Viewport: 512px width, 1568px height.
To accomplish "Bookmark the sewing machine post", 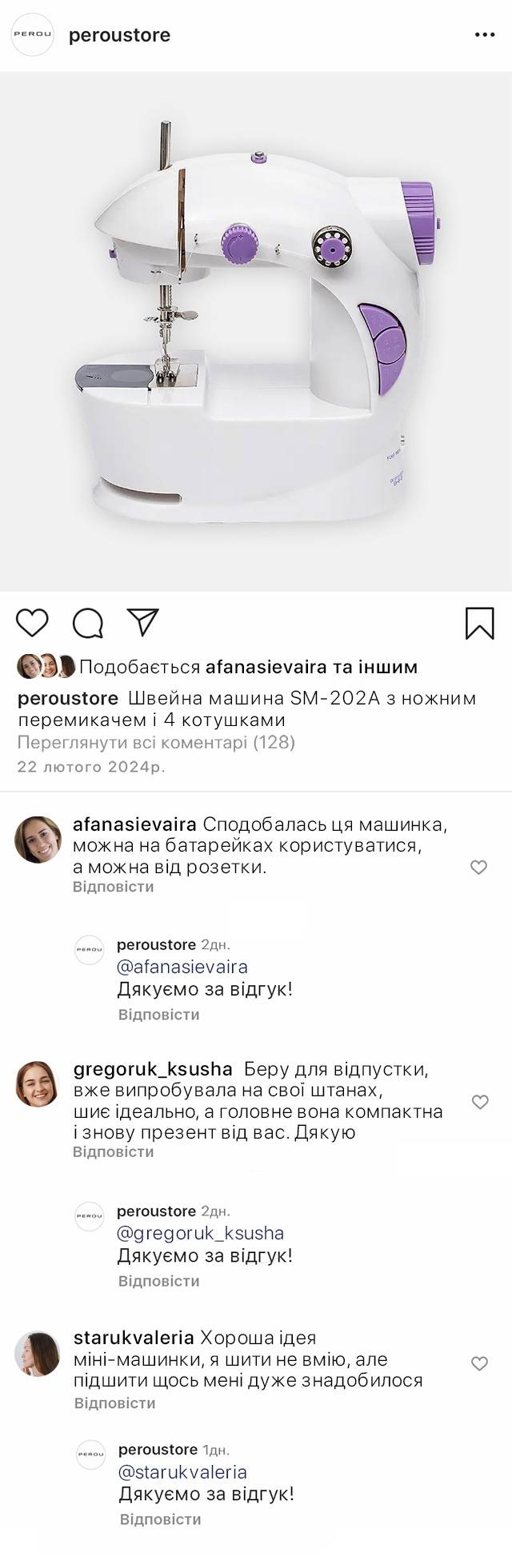I will click(479, 624).
